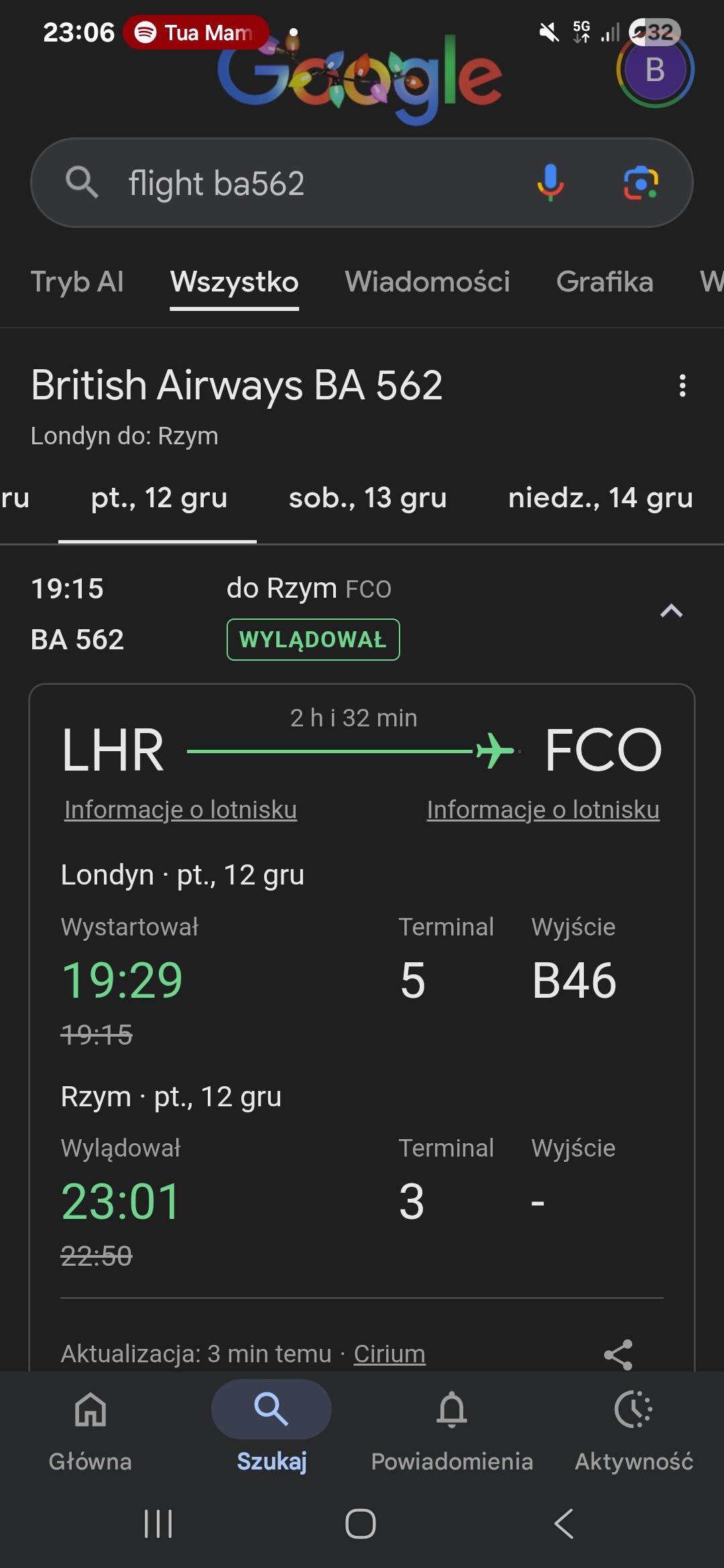724x1568 pixels.
Task: Collapse the BA 562 flight details
Action: pos(671,611)
